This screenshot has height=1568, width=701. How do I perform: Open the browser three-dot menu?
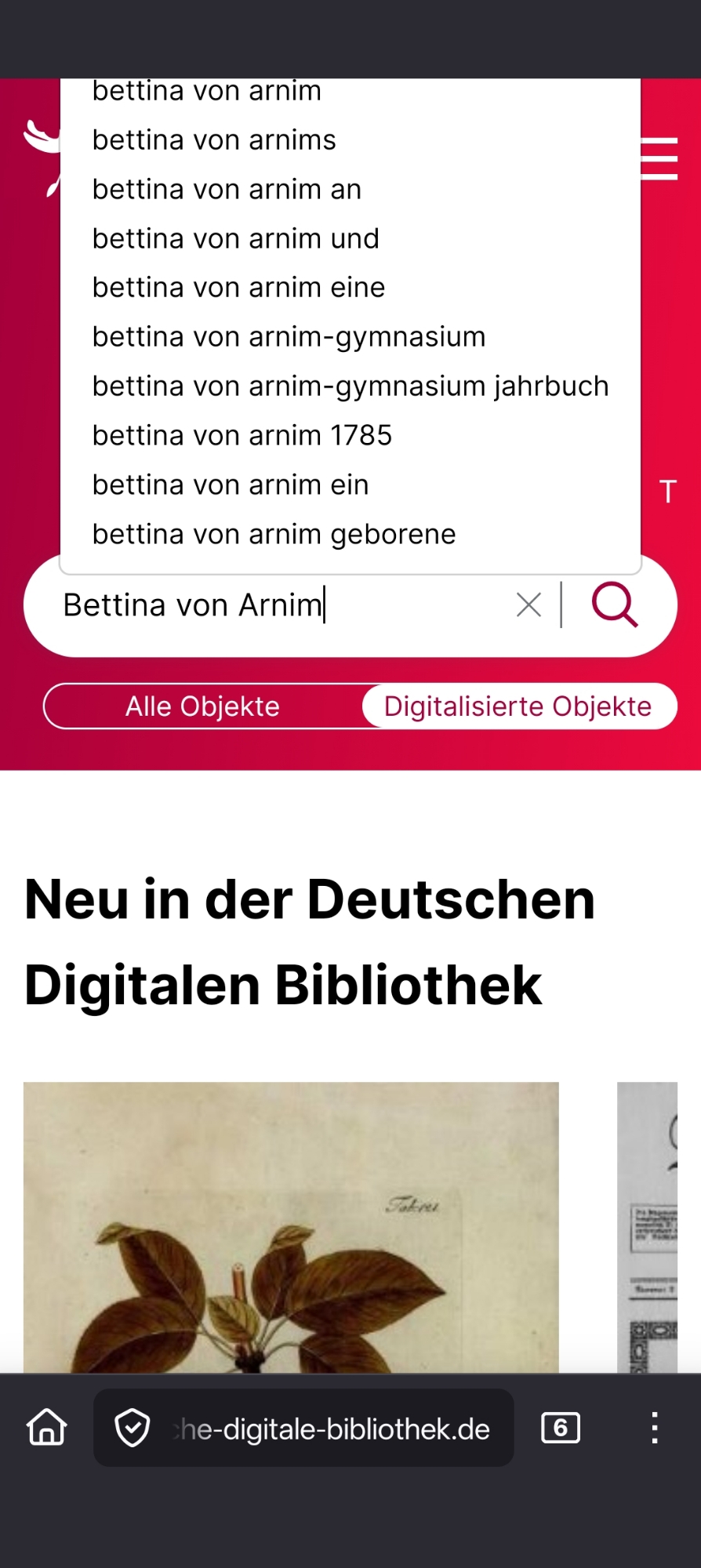click(x=655, y=1428)
